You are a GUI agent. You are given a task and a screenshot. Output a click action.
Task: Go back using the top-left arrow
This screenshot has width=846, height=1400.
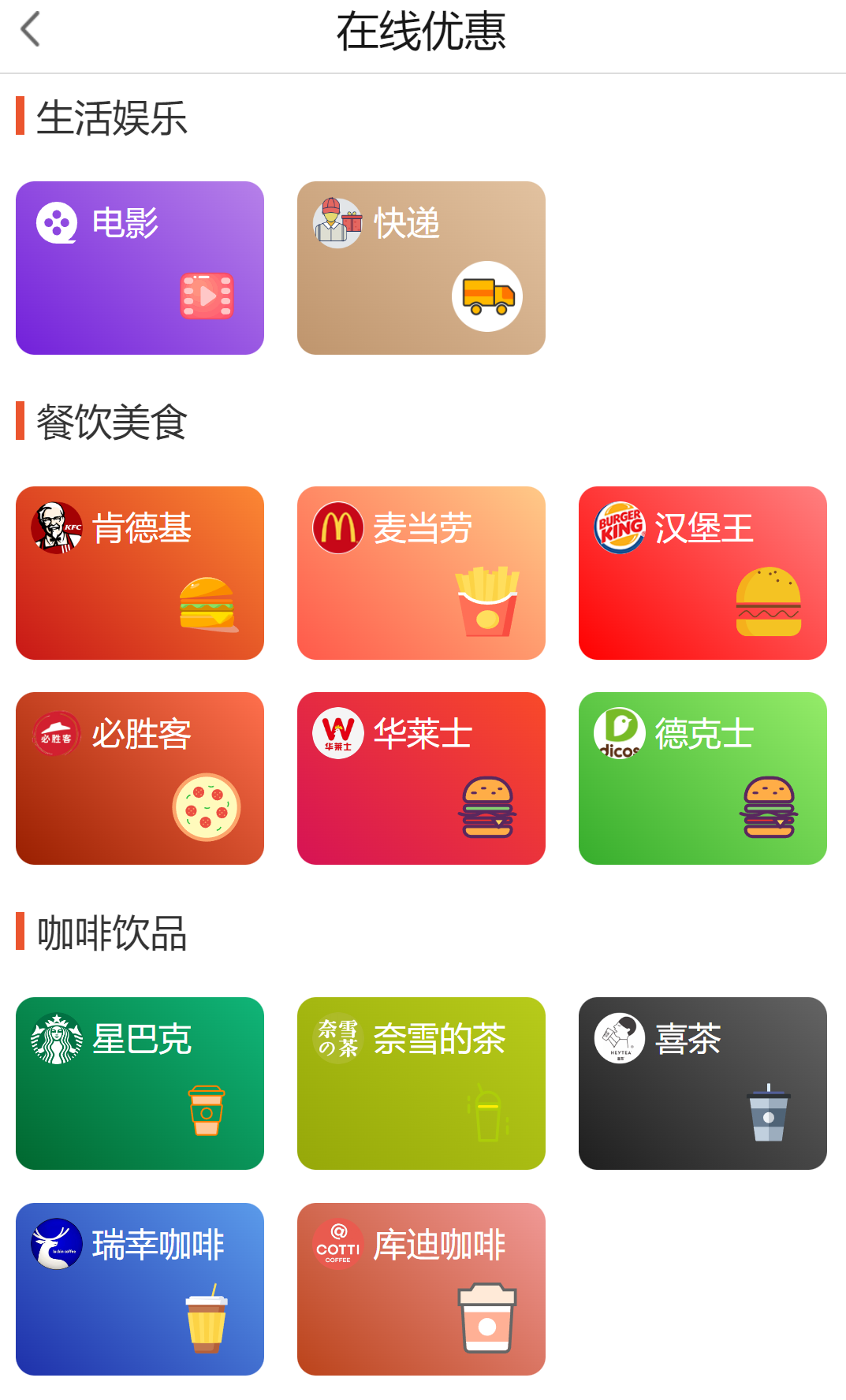[30, 30]
